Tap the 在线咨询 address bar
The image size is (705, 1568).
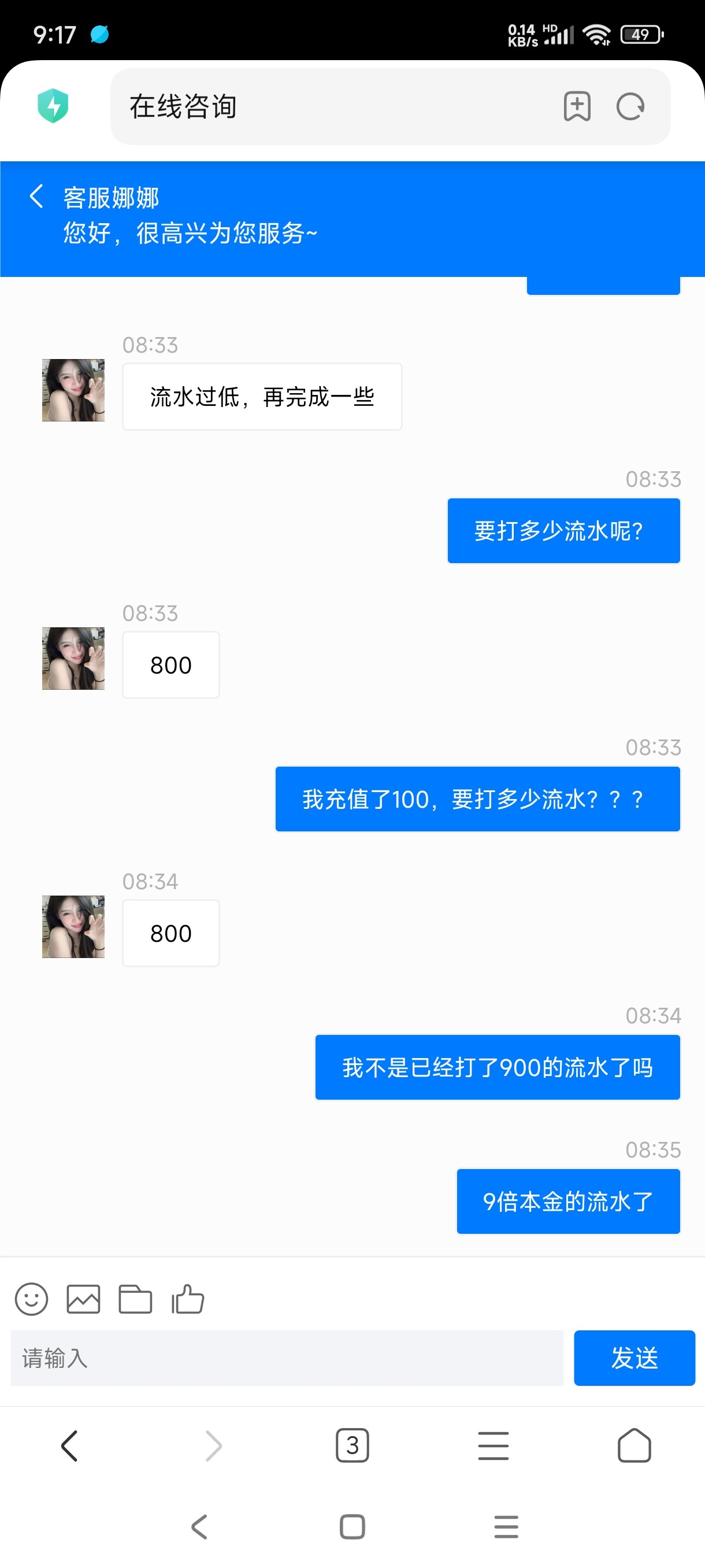click(328, 106)
